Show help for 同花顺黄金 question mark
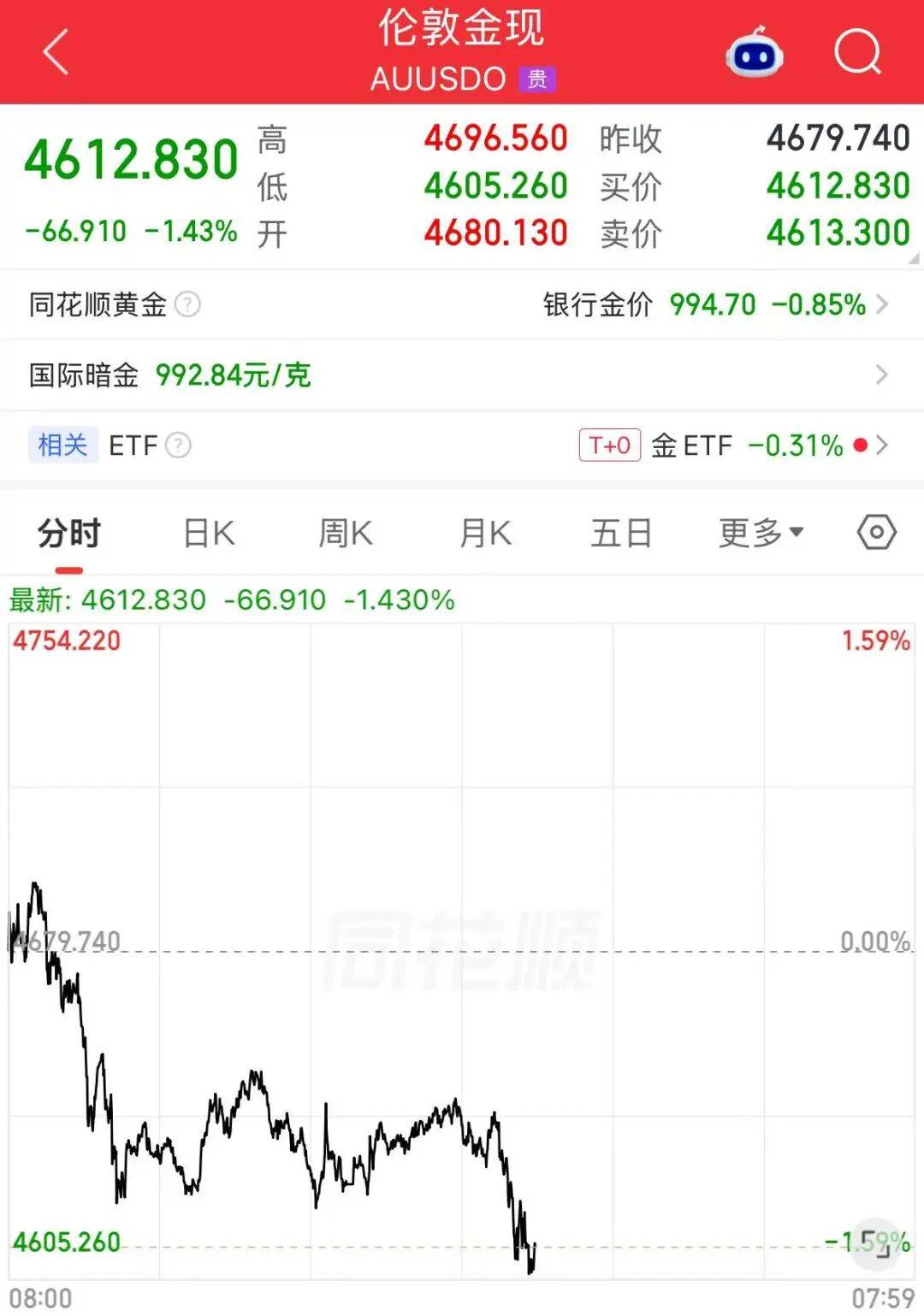 (x=187, y=304)
